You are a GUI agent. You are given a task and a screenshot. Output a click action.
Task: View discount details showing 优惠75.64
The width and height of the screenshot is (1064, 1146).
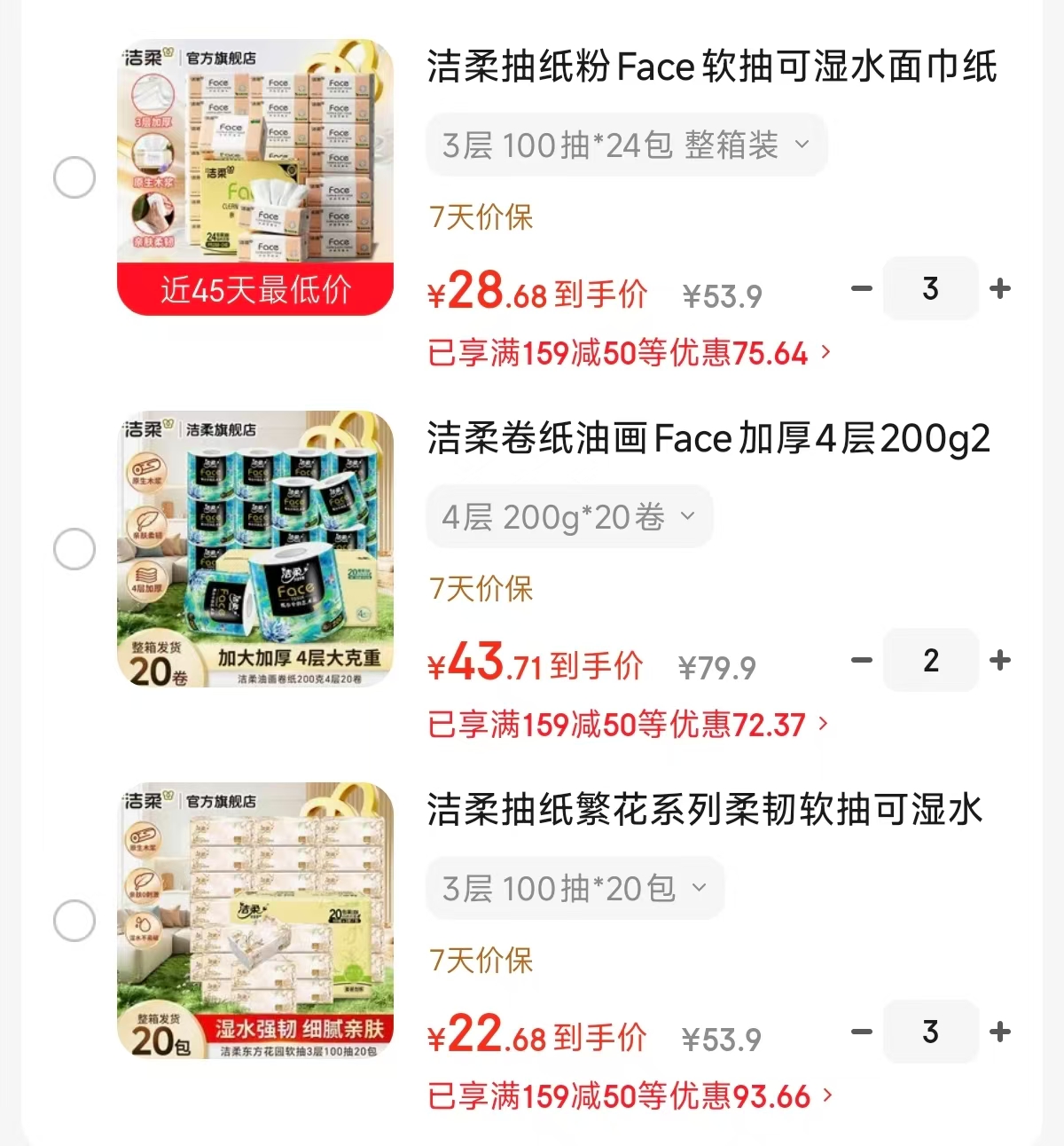tap(630, 353)
